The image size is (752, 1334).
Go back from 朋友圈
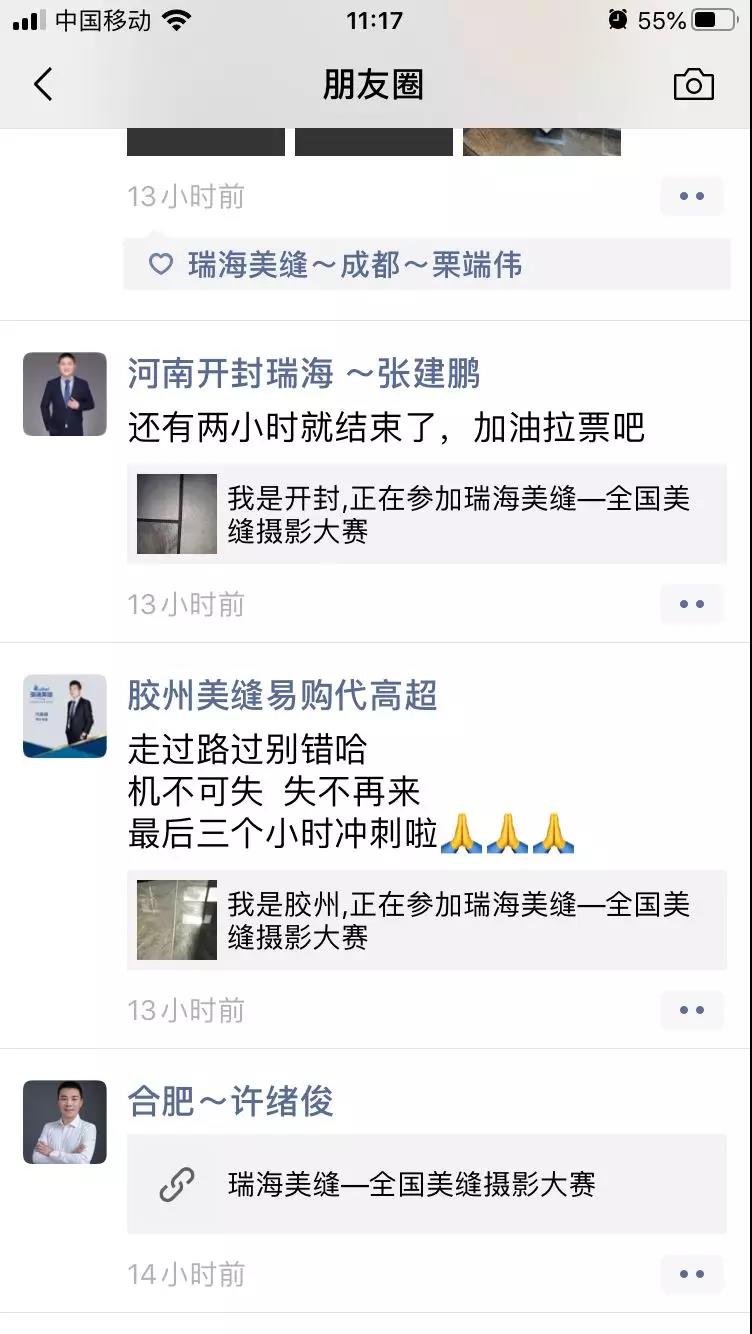(42, 85)
